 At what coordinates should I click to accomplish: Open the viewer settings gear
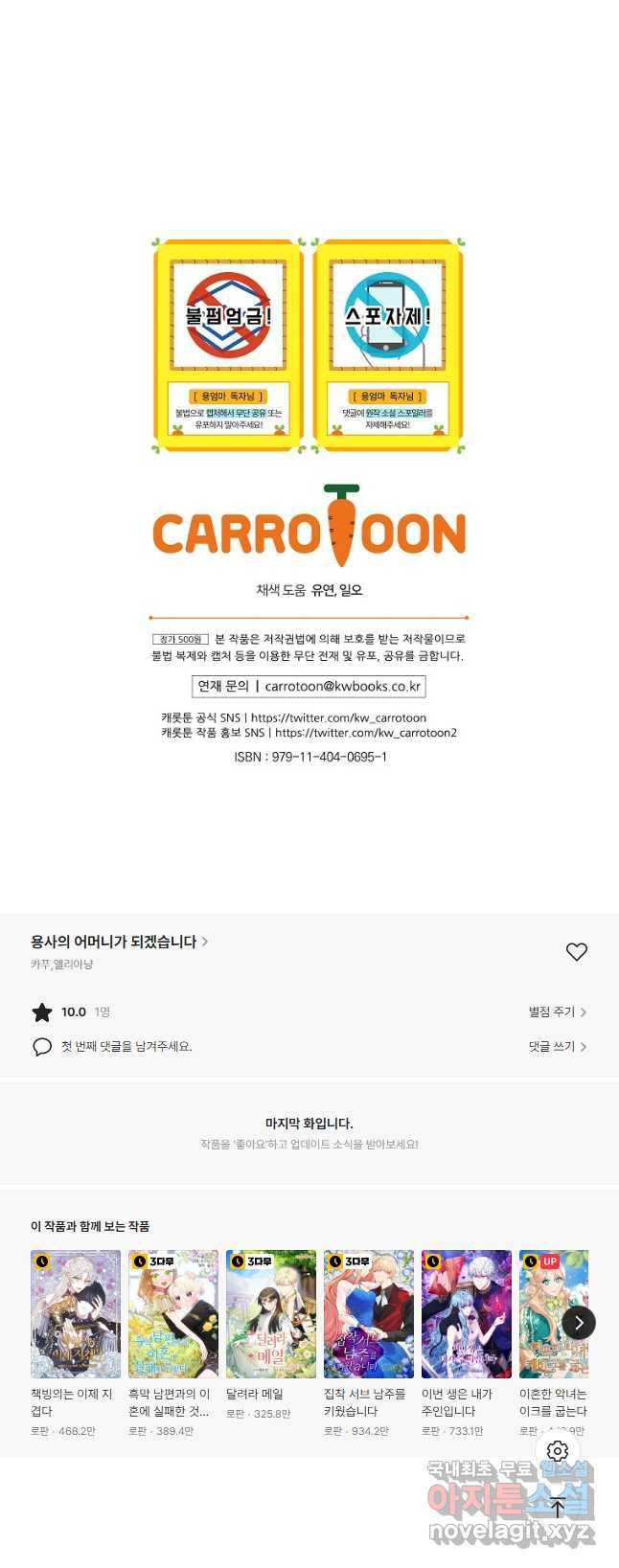(x=558, y=1451)
